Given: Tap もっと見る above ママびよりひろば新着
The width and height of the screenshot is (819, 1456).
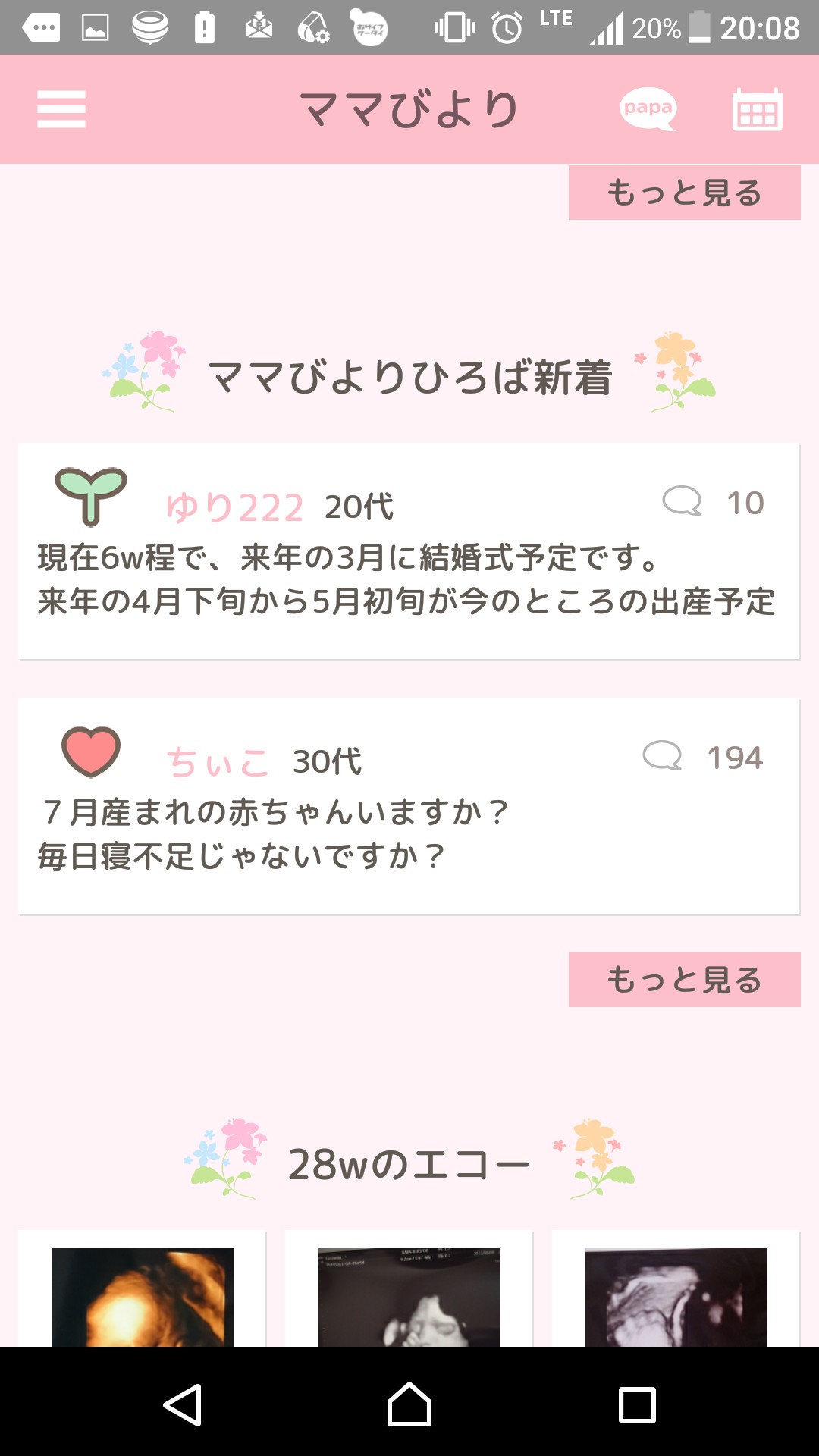Looking at the screenshot, I should tap(684, 193).
